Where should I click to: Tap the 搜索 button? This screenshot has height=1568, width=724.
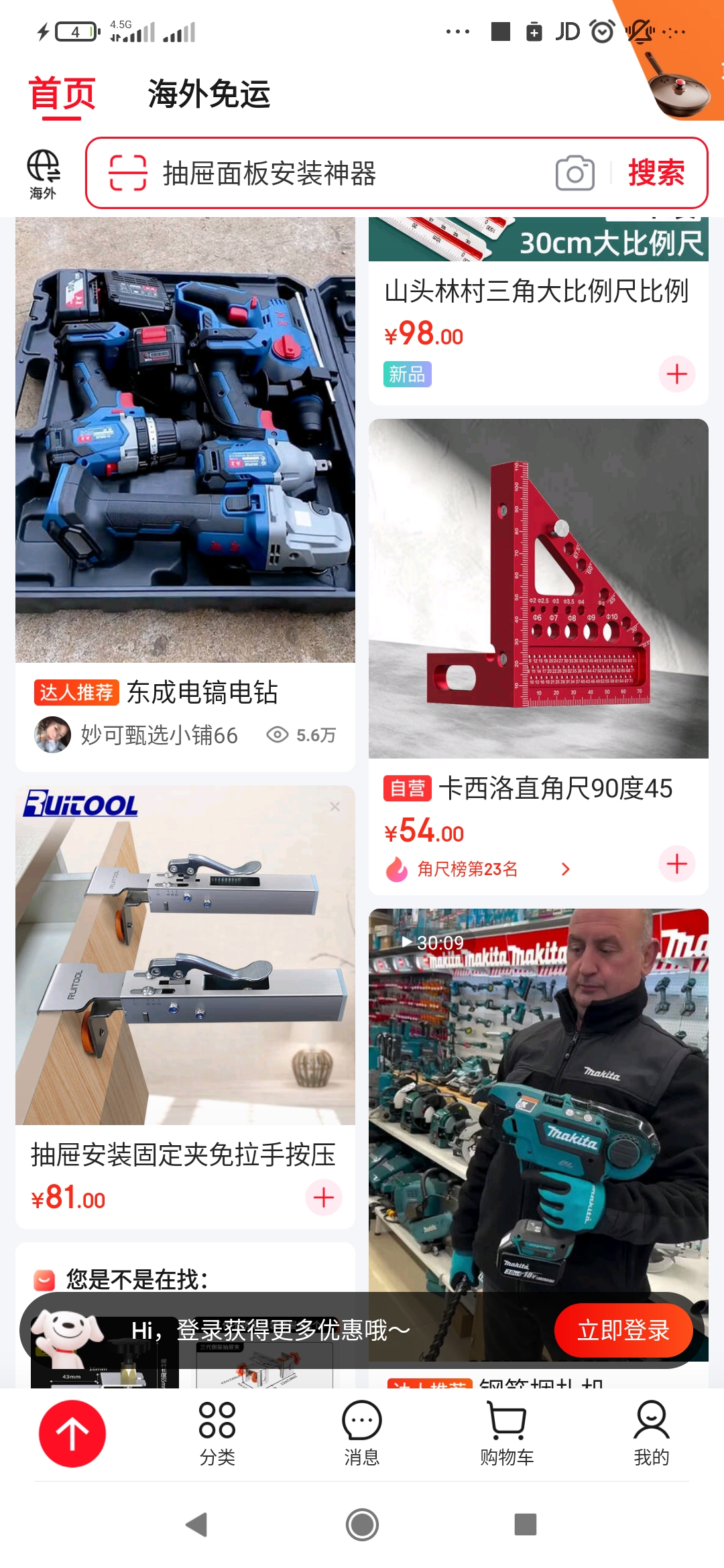(x=656, y=174)
